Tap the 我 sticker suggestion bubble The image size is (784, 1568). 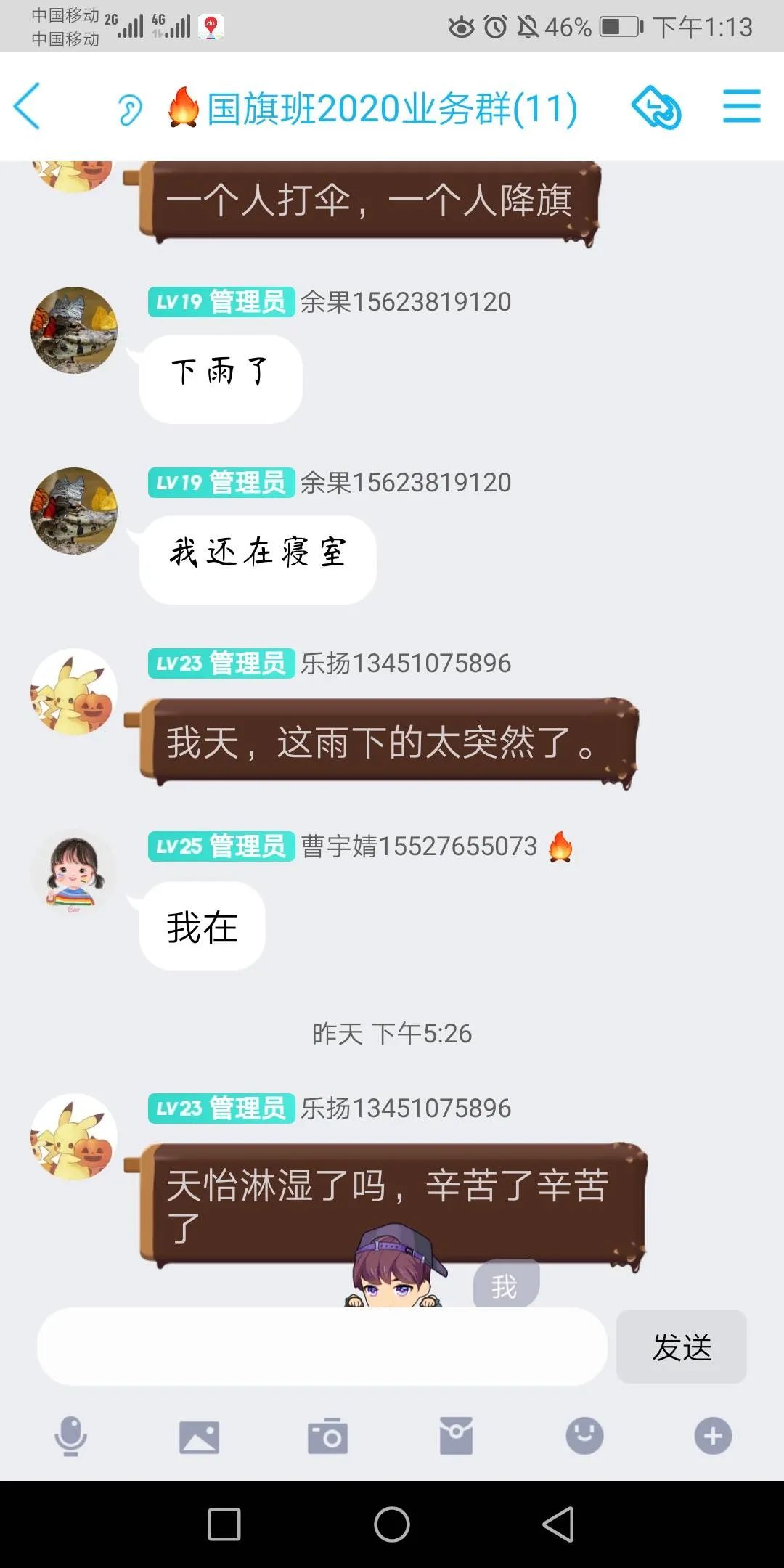click(505, 1285)
